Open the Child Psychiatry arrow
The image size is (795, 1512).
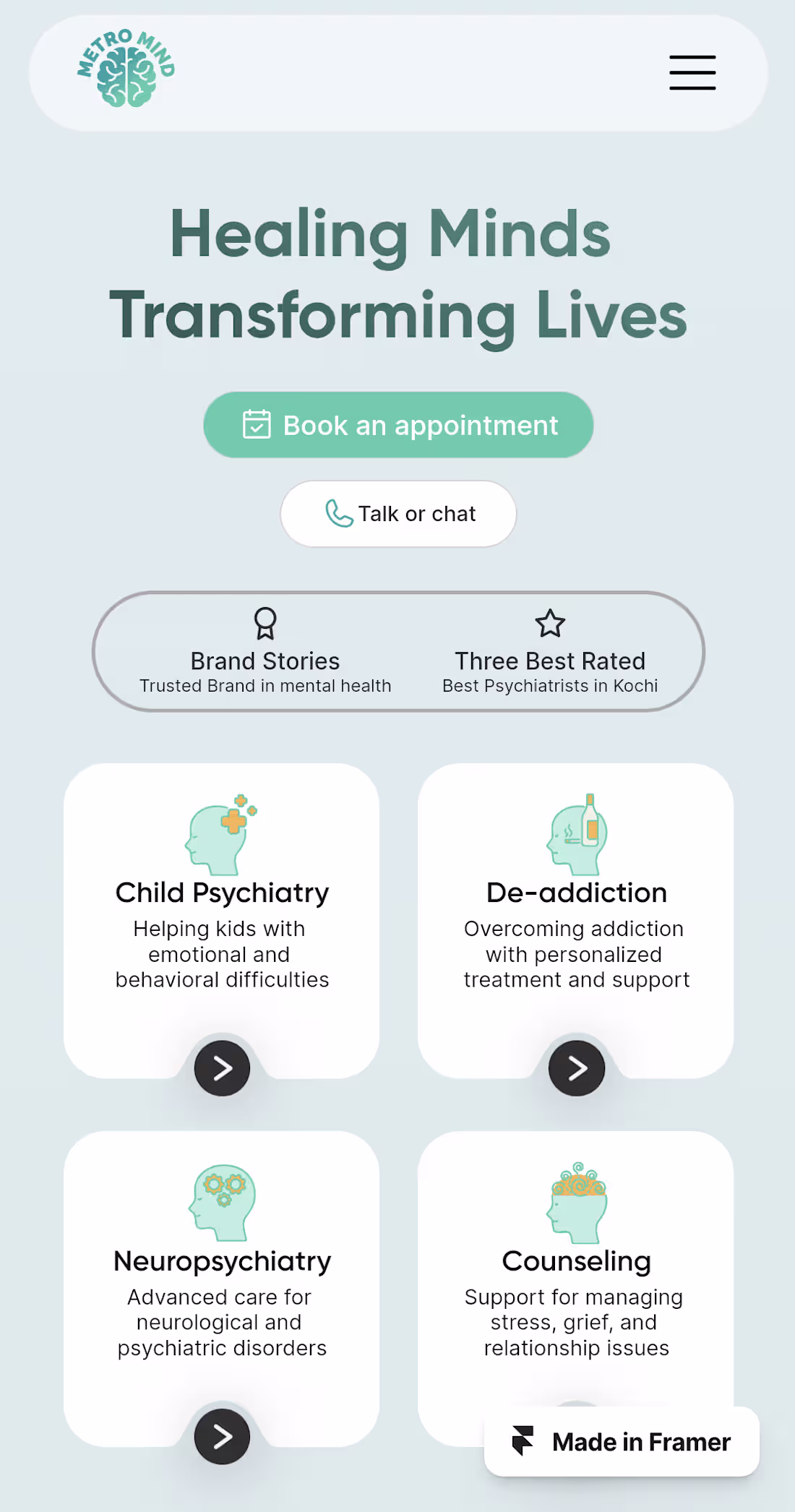point(222,1068)
